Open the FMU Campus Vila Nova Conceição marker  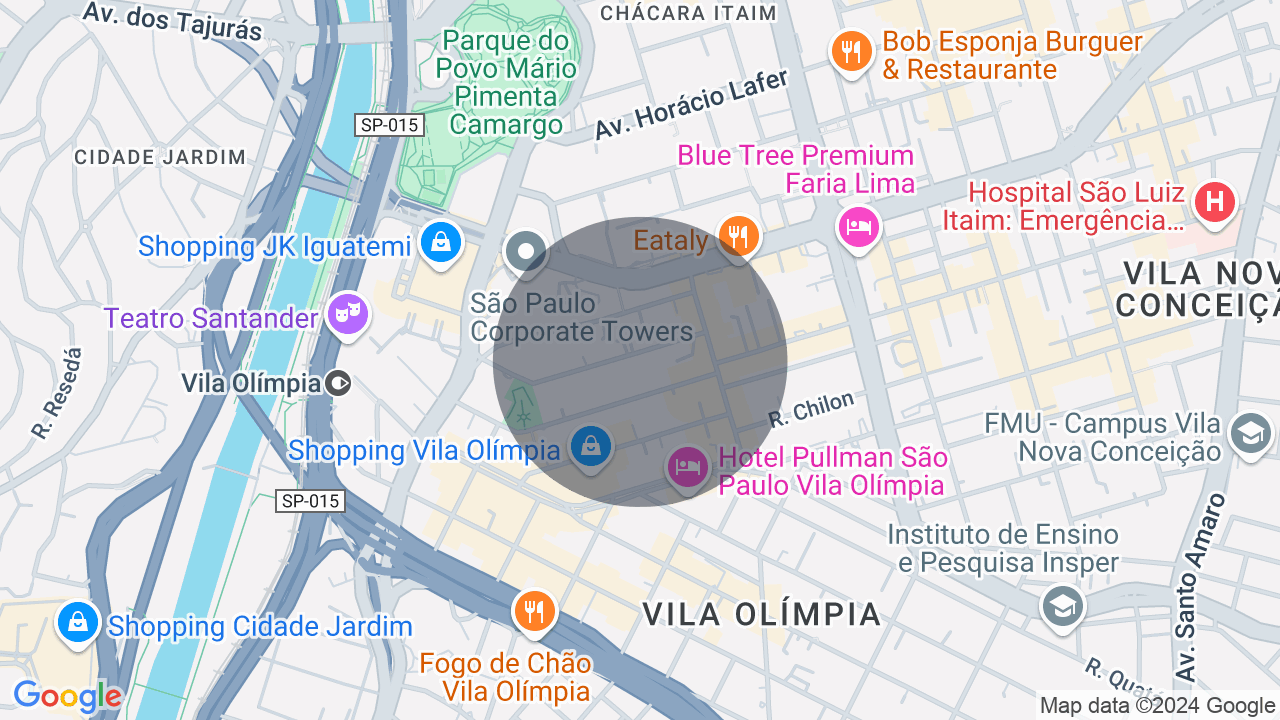point(1251,433)
